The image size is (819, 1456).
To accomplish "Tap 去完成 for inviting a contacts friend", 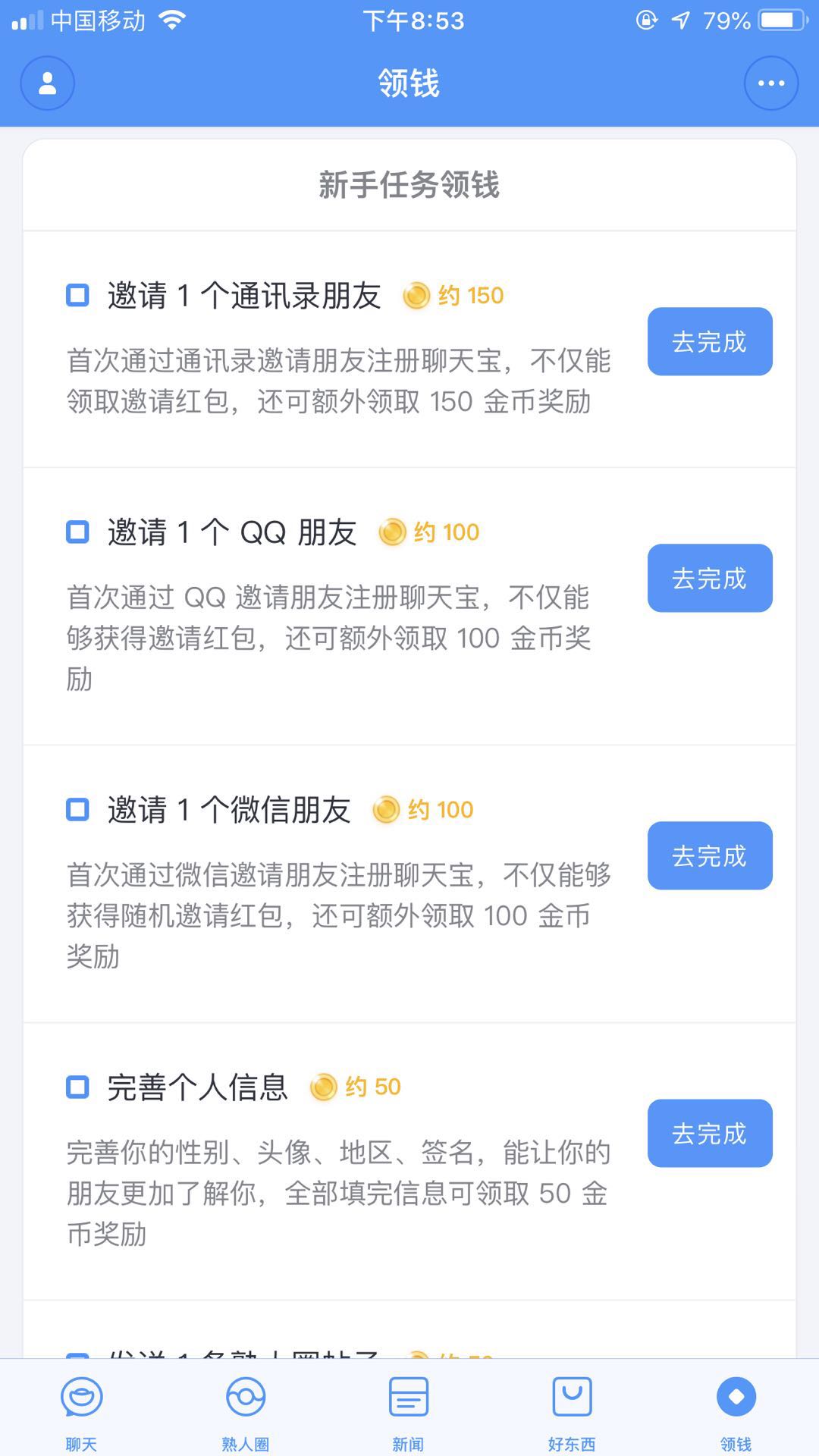I will click(710, 341).
